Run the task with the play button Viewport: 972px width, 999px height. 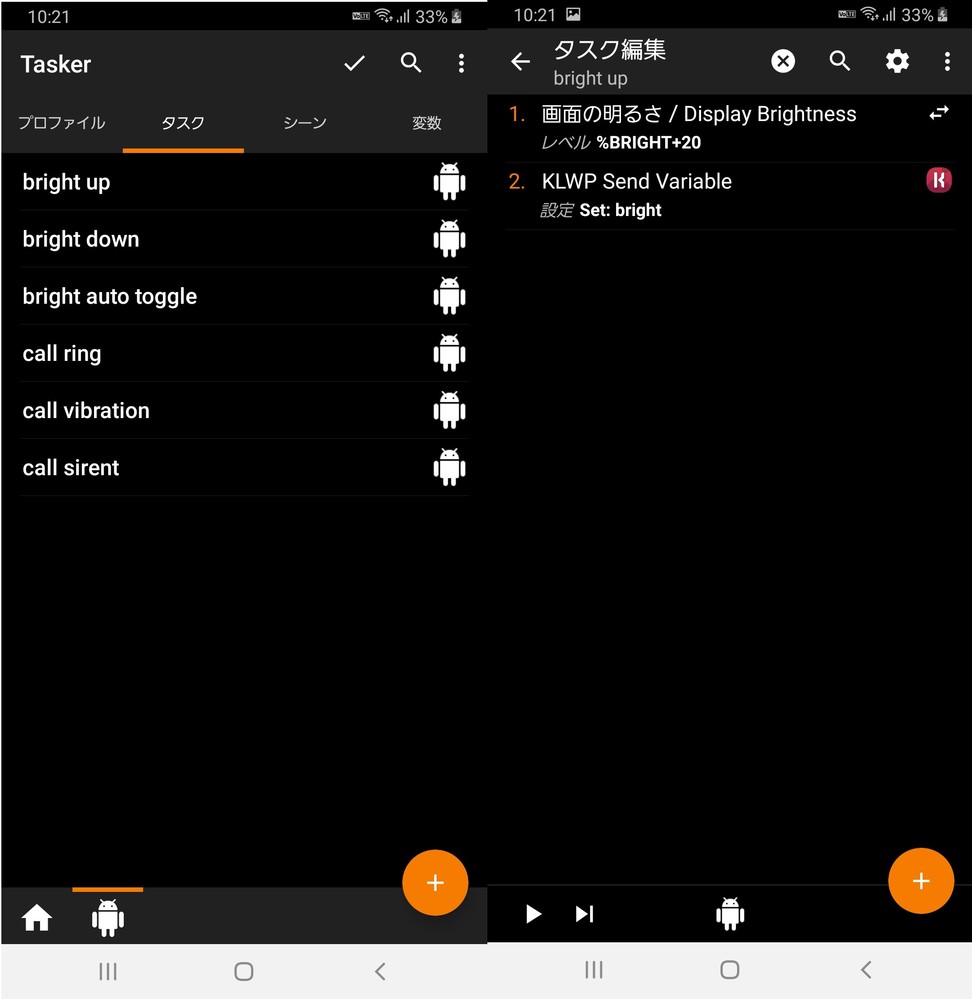(x=533, y=914)
